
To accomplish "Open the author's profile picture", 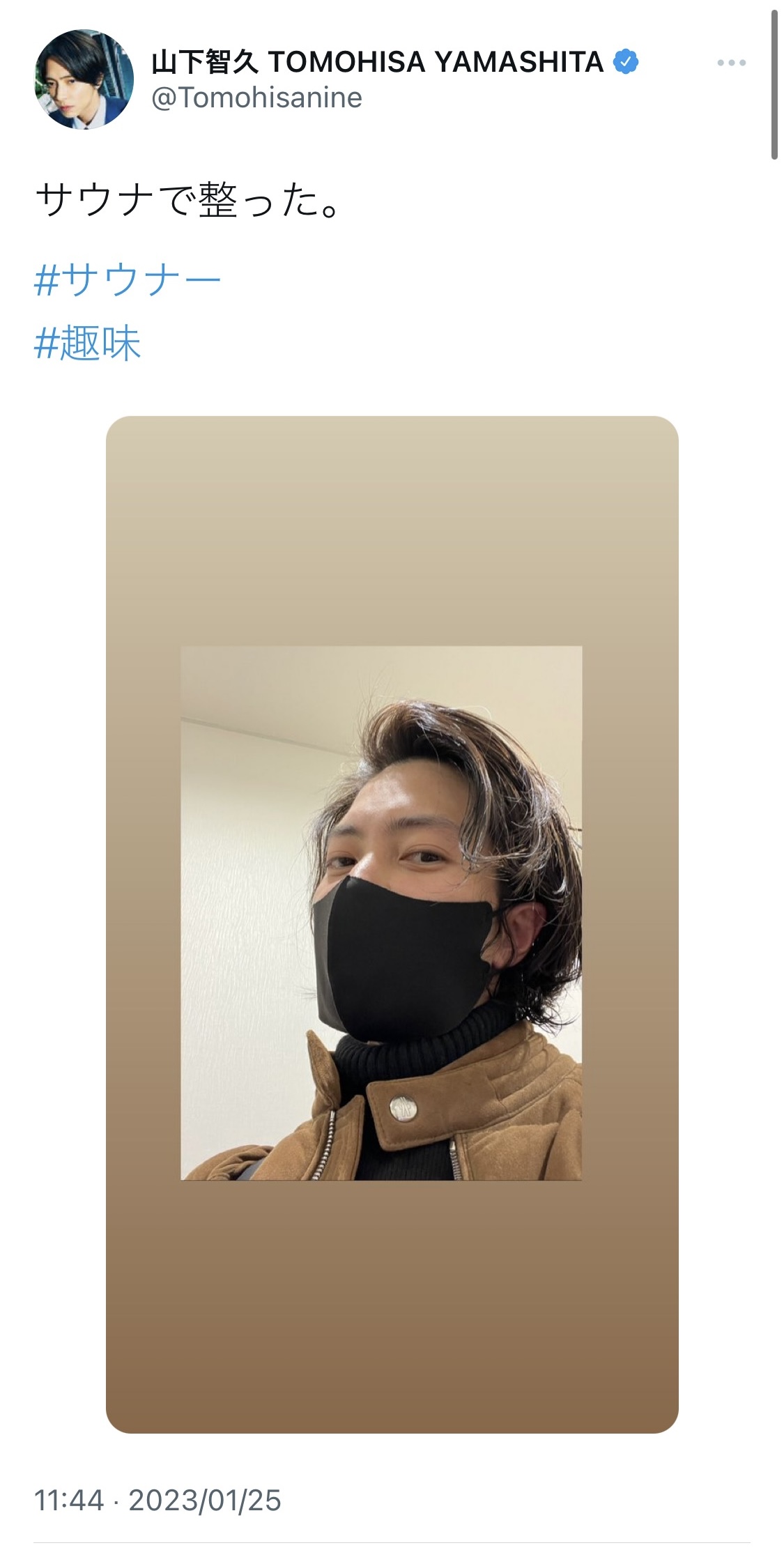I will 84,79.
